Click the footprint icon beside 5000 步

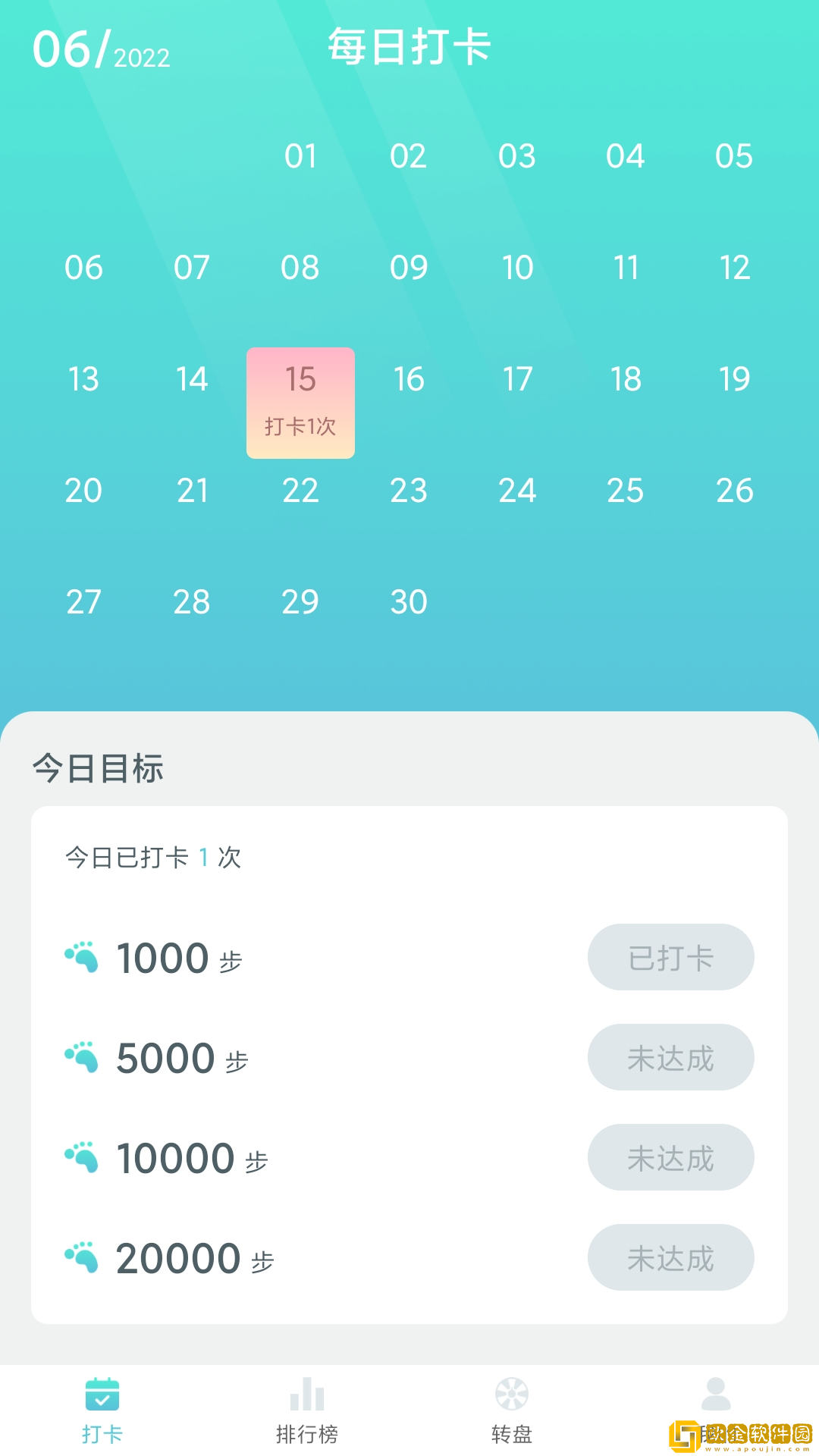[x=83, y=1057]
